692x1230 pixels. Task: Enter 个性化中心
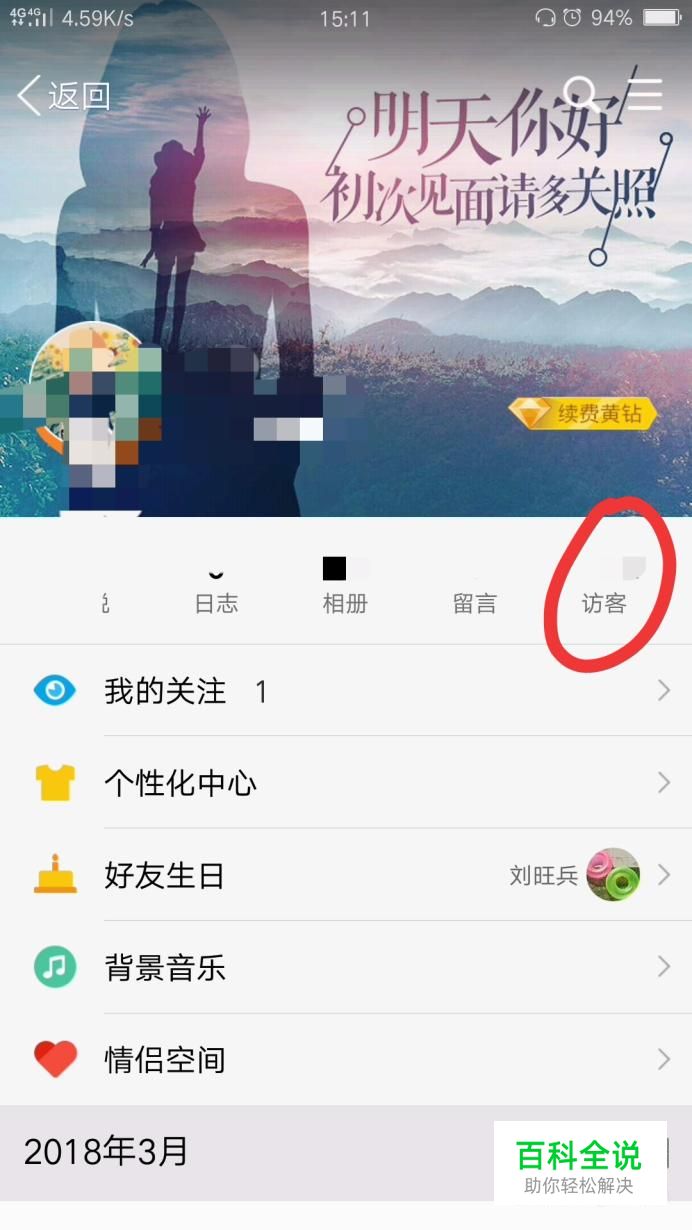(346, 783)
